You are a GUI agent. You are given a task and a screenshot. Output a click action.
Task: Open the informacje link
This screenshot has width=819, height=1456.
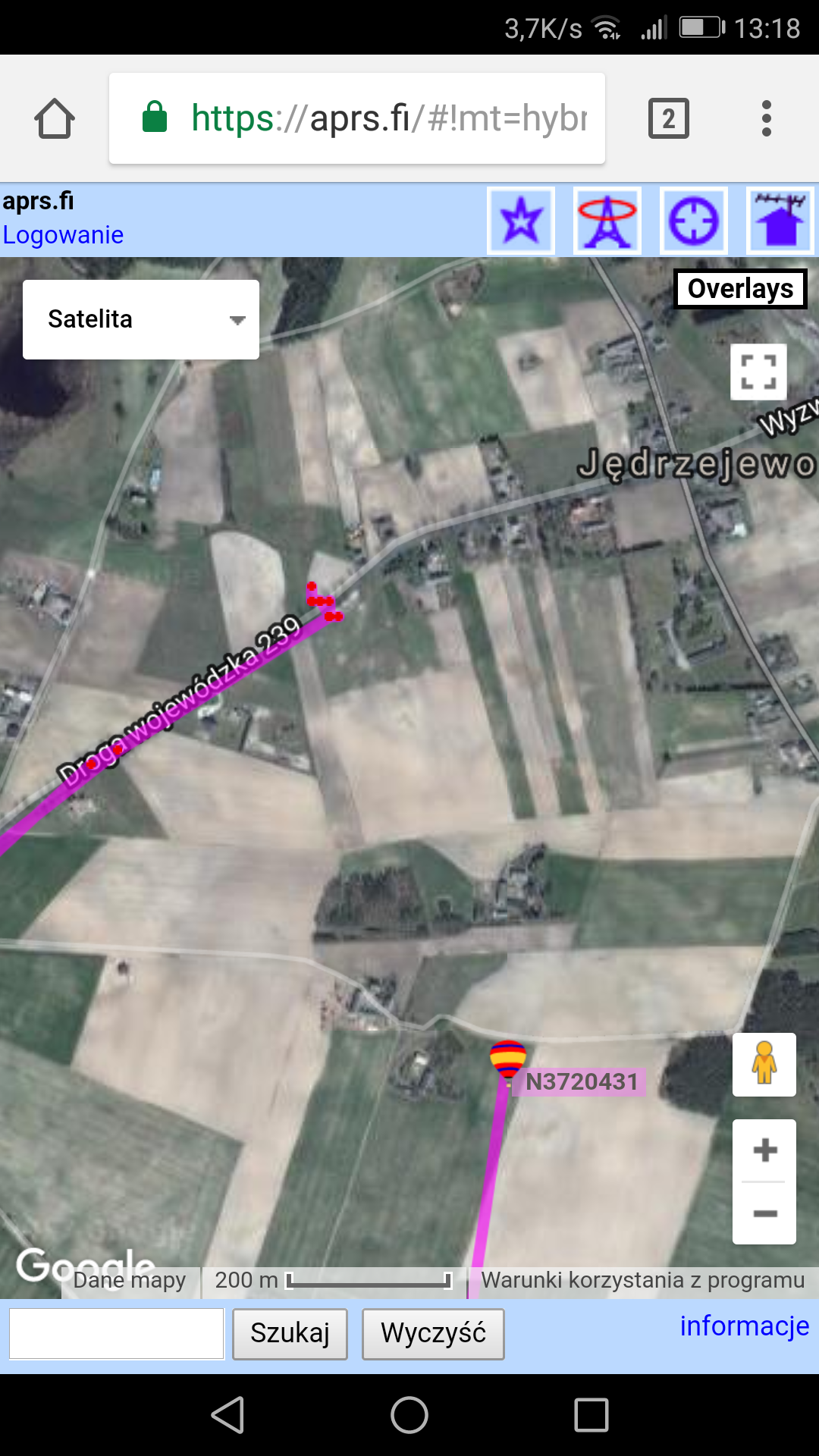(x=745, y=1326)
